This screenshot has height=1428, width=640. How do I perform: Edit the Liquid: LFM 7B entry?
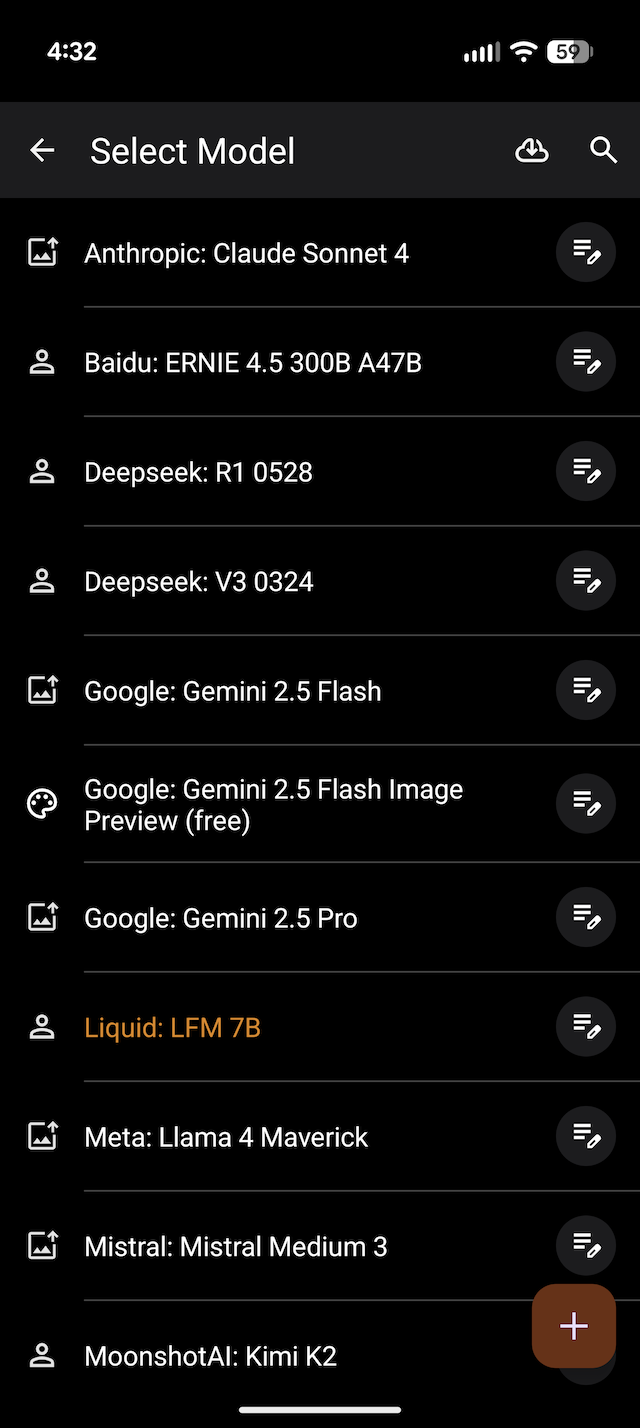pyautogui.click(x=585, y=1026)
